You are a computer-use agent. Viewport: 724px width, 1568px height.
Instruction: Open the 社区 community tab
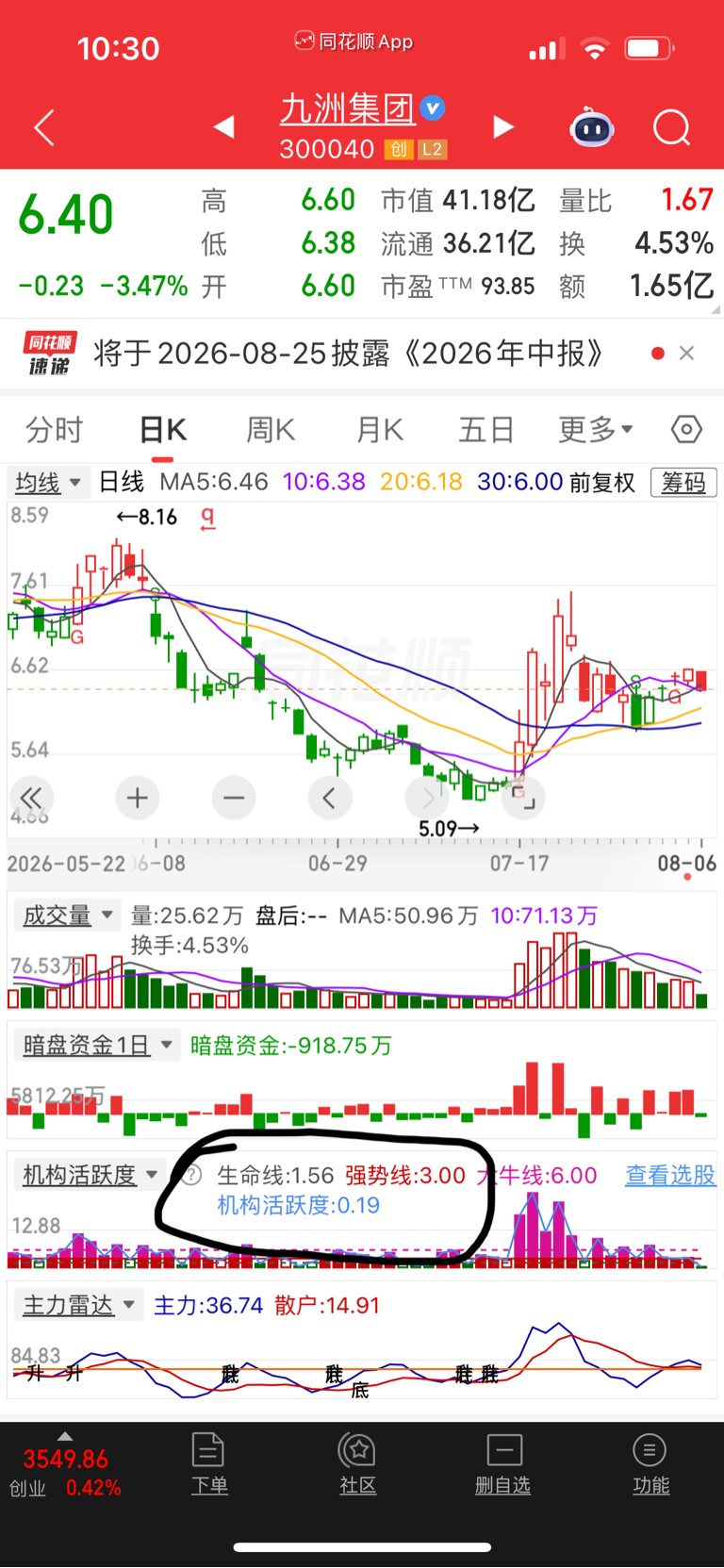pos(358,1463)
